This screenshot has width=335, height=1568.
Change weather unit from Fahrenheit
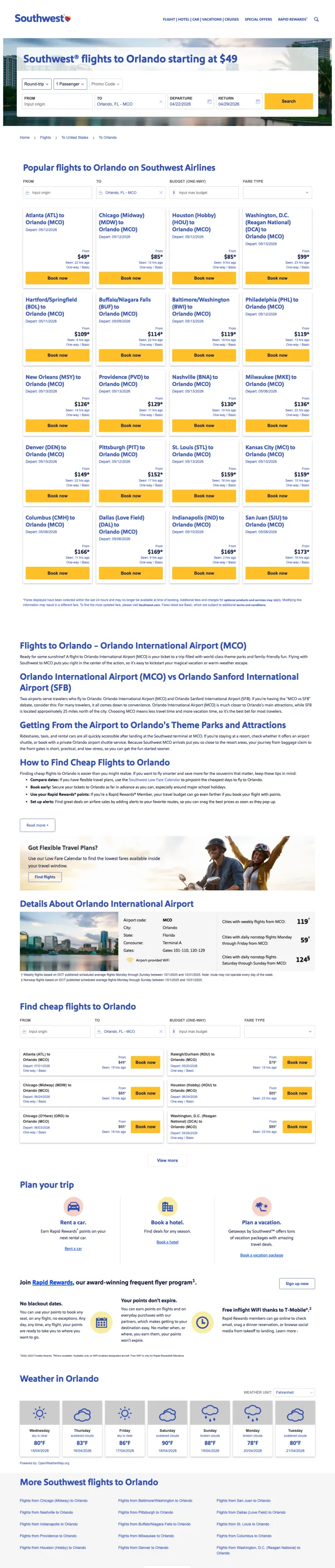pyautogui.click(x=294, y=1392)
